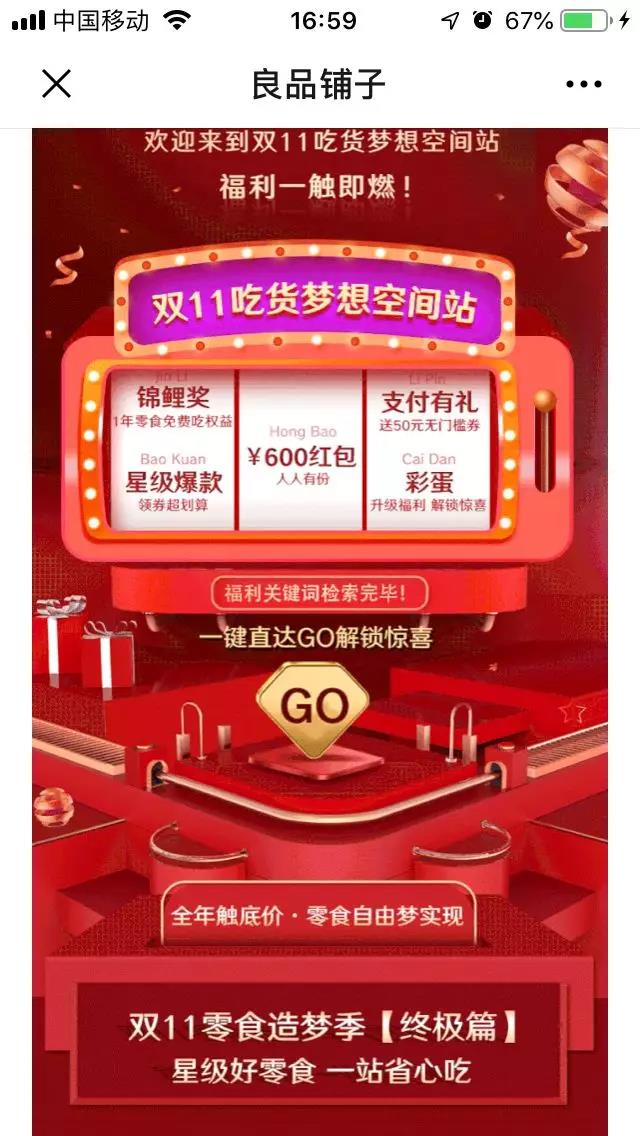Close the 良品铺子 page
This screenshot has width=640, height=1136.
pos(57,85)
